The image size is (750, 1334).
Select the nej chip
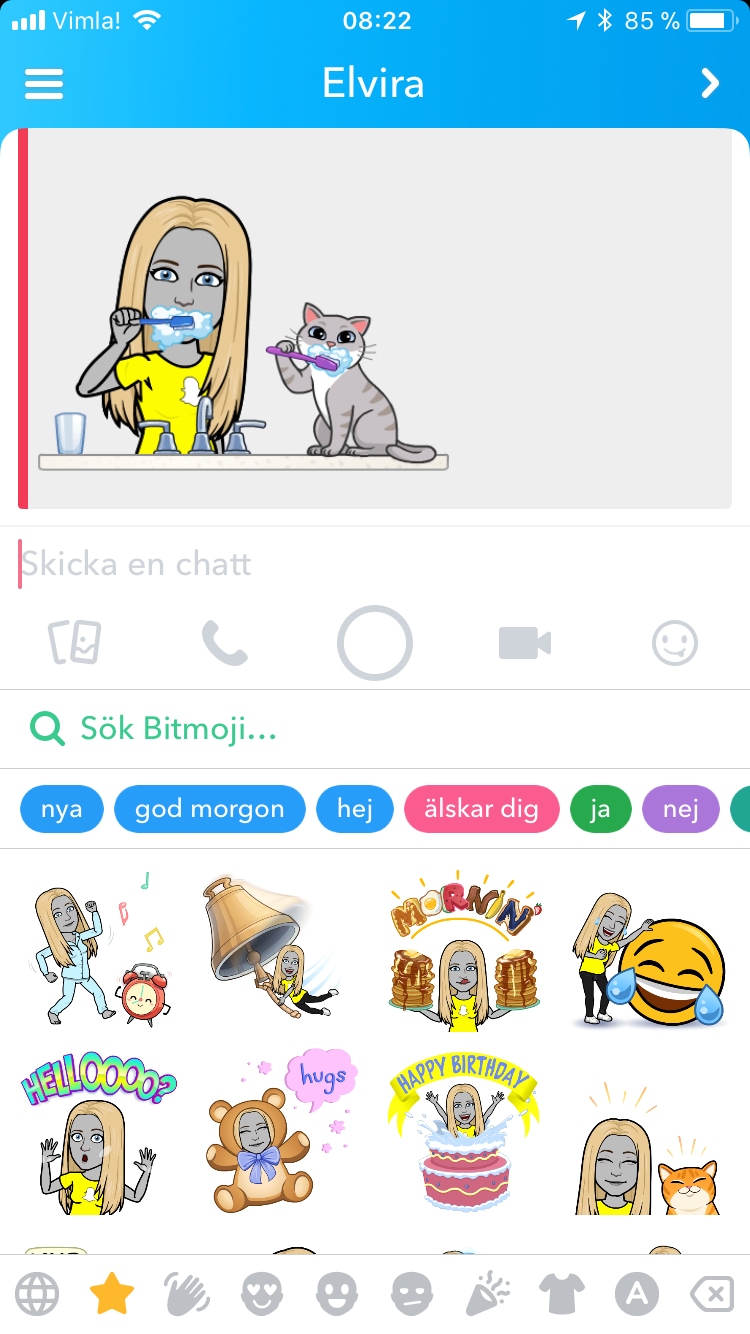[680, 809]
